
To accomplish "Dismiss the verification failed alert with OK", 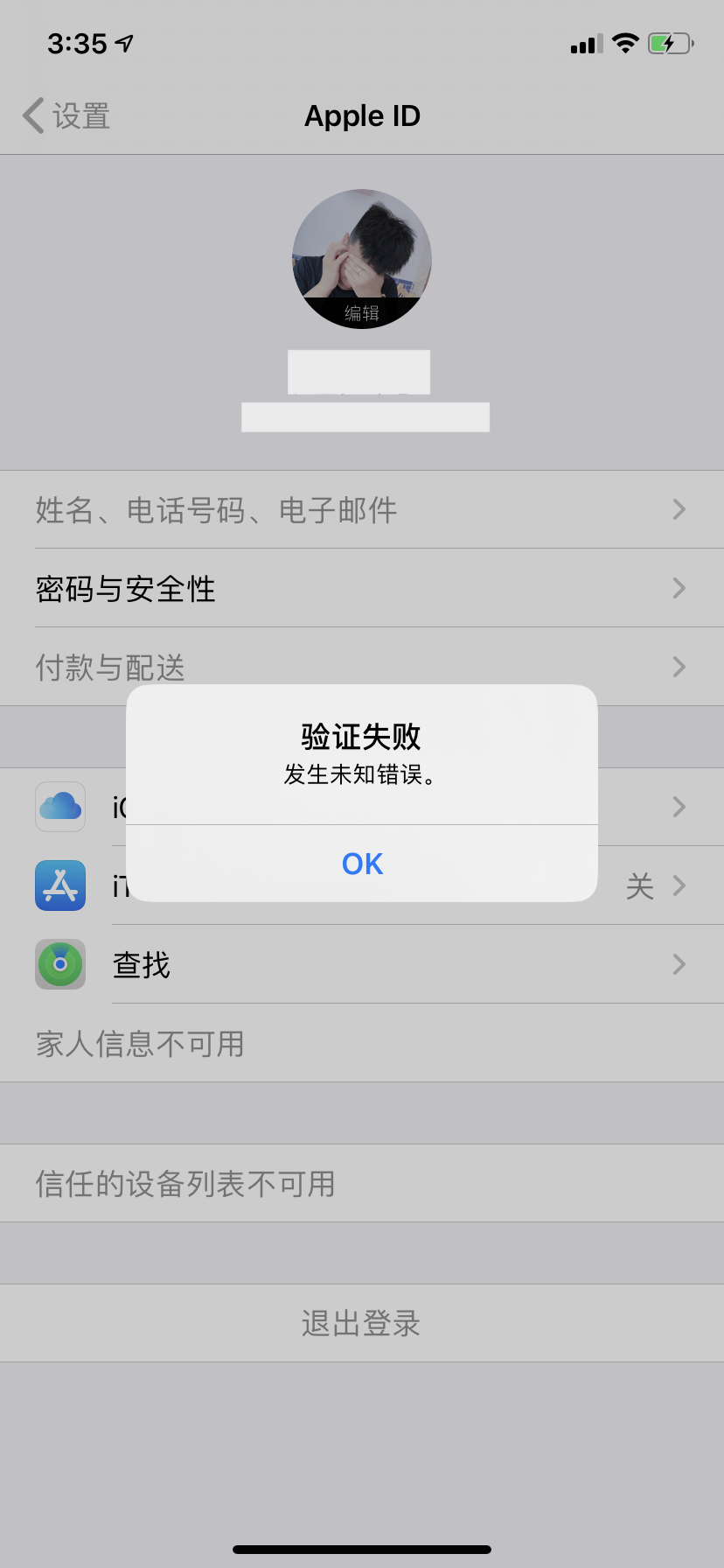I will click(x=362, y=864).
